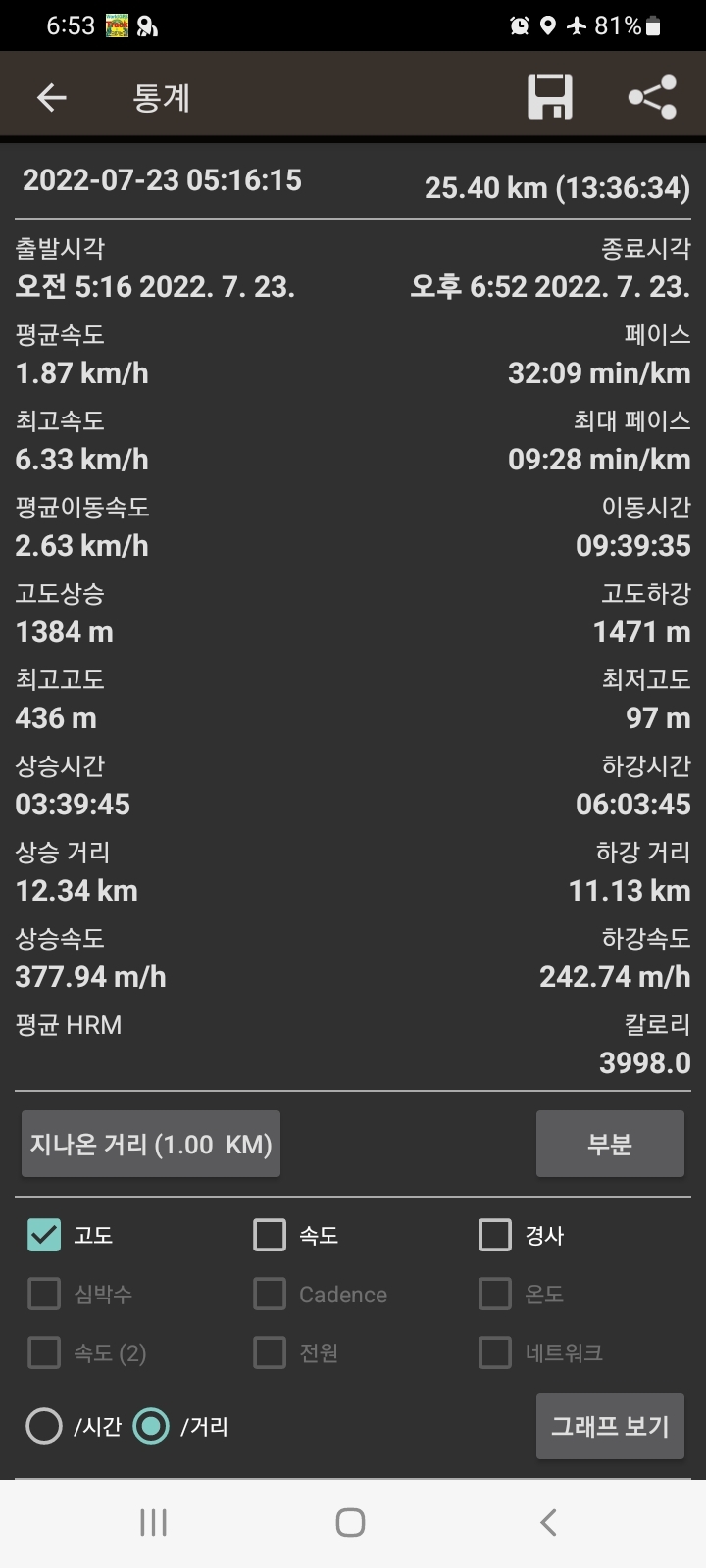Select the /시간 radio option
Screen dimensions: 706x1568
(44, 1426)
